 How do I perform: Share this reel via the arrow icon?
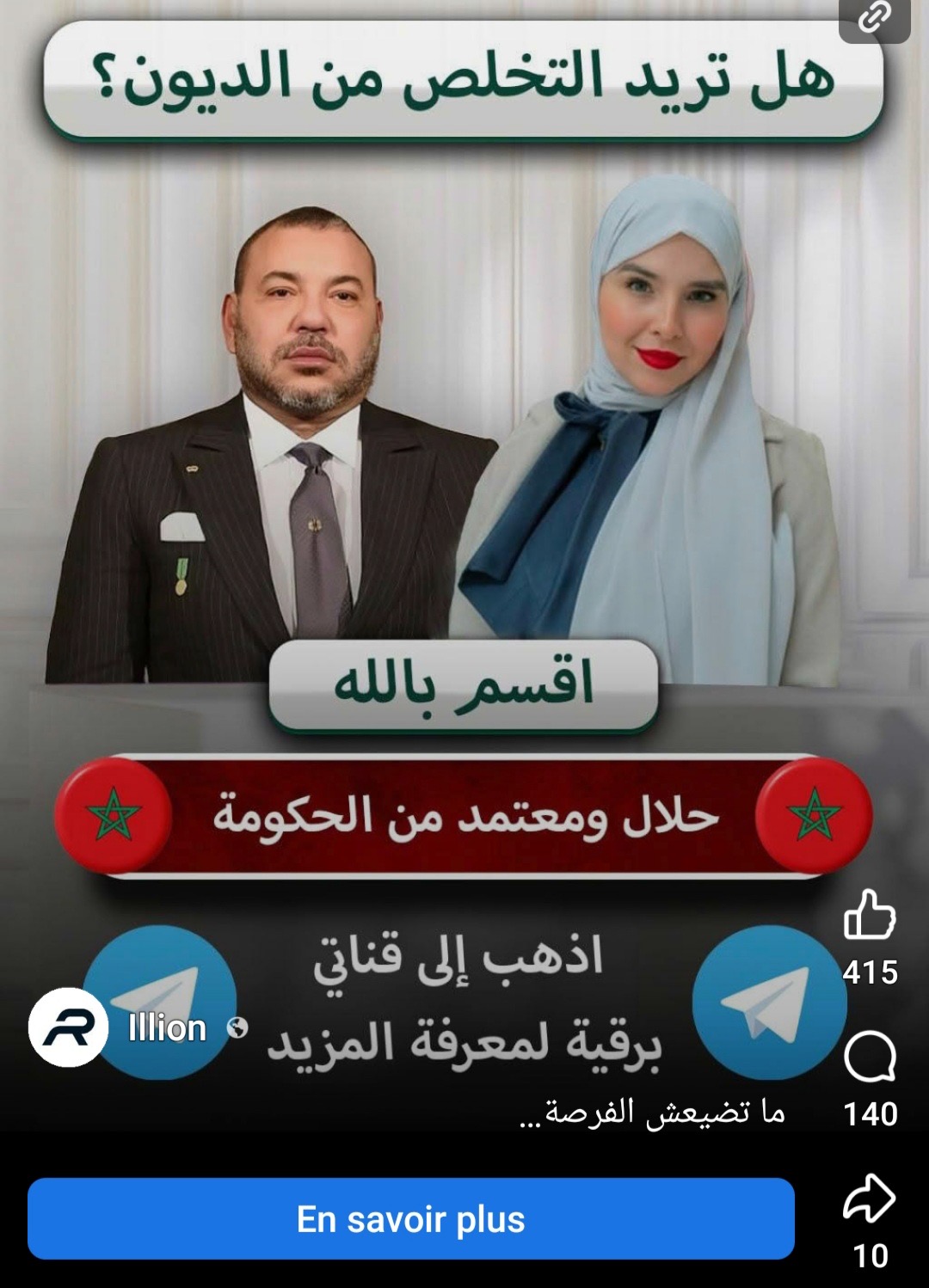[870, 1199]
